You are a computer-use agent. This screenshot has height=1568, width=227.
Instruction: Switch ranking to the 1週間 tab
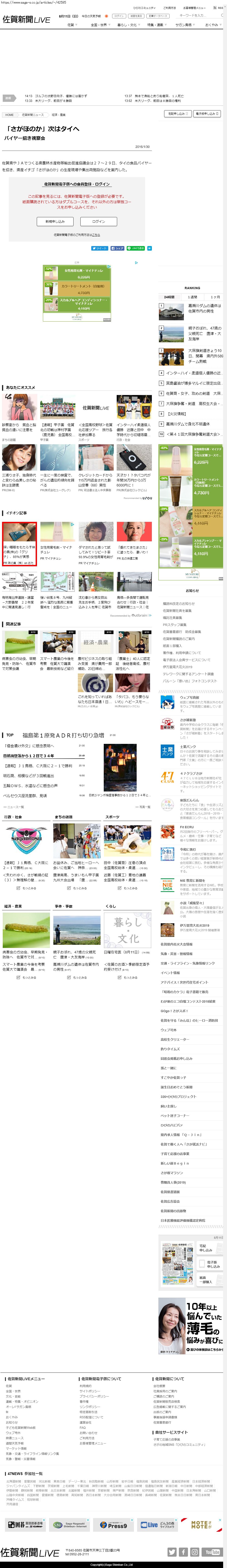pyautogui.click(x=192, y=297)
